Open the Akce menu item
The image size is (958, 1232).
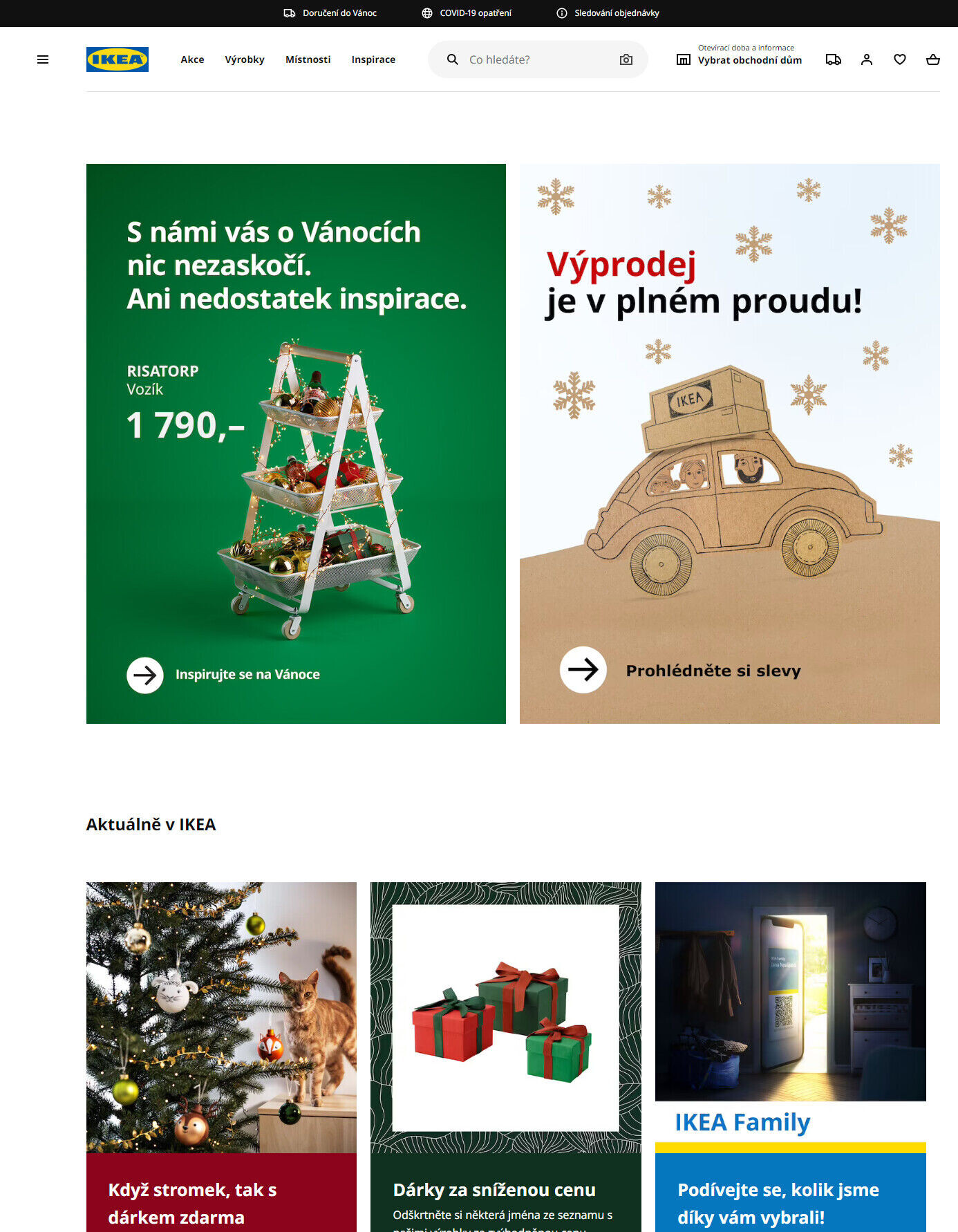(x=192, y=59)
